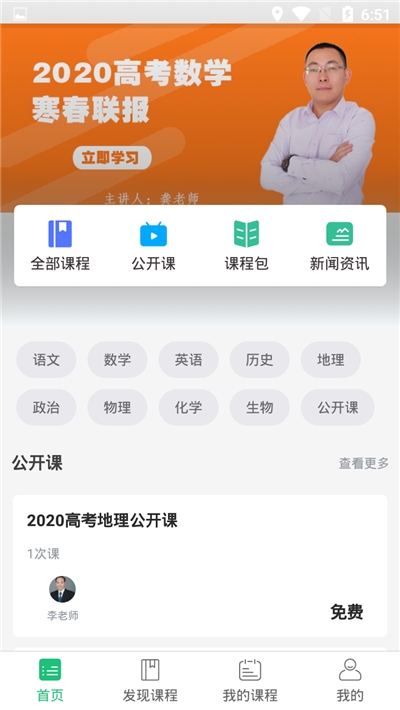This screenshot has width=400, height=710.
Task: Select the 英语 subject chip
Action: coord(188,360)
